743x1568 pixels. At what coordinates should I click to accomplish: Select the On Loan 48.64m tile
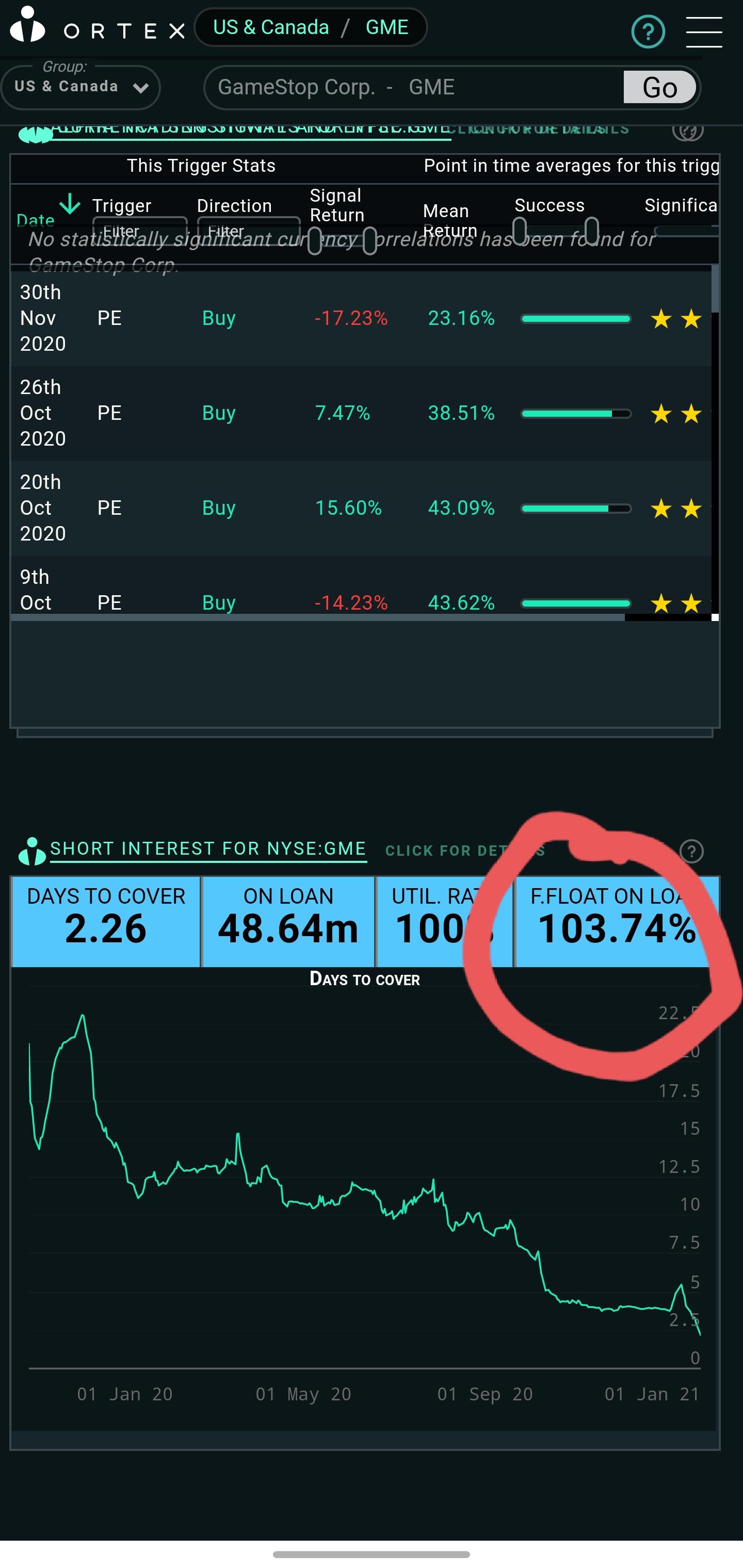click(x=288, y=921)
